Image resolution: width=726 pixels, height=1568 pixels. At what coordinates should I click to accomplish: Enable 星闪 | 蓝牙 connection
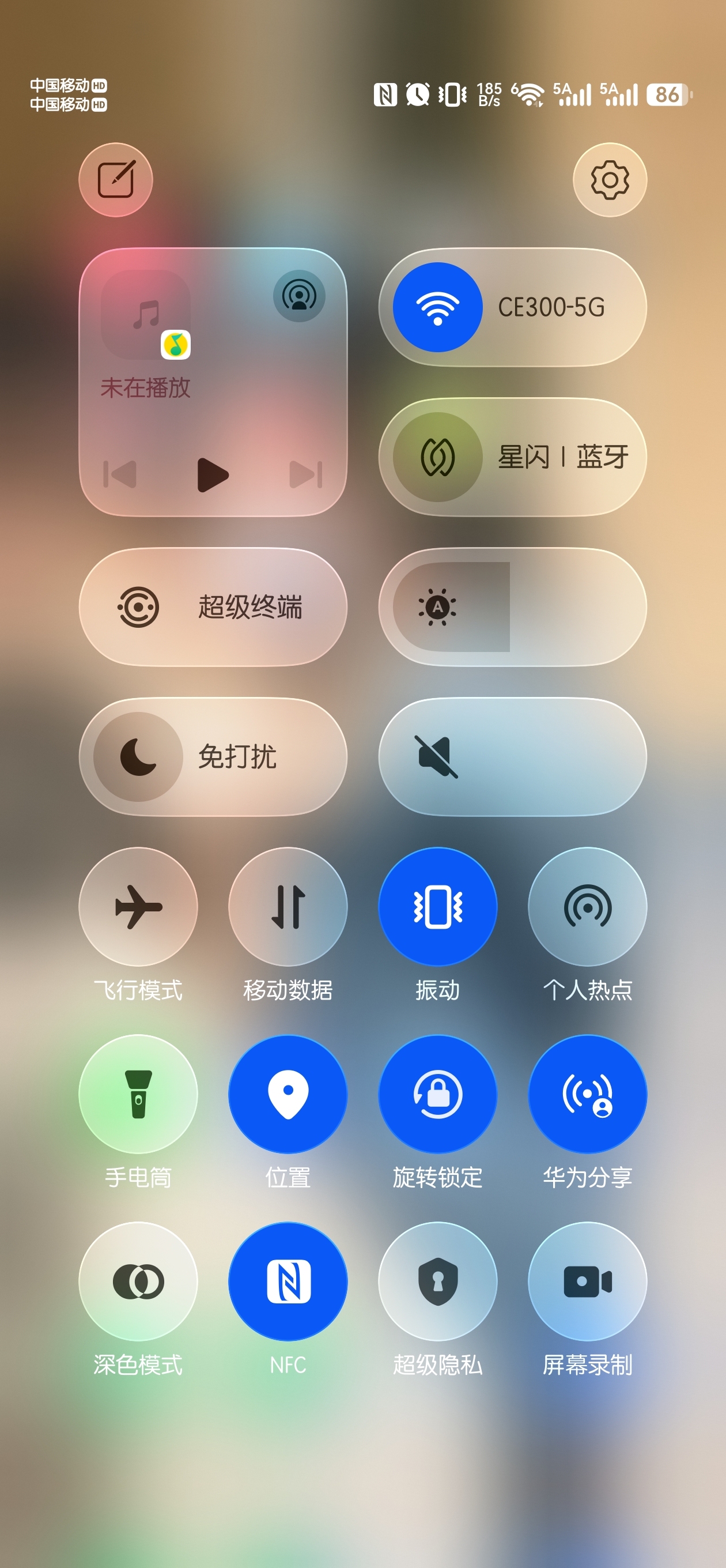click(437, 457)
